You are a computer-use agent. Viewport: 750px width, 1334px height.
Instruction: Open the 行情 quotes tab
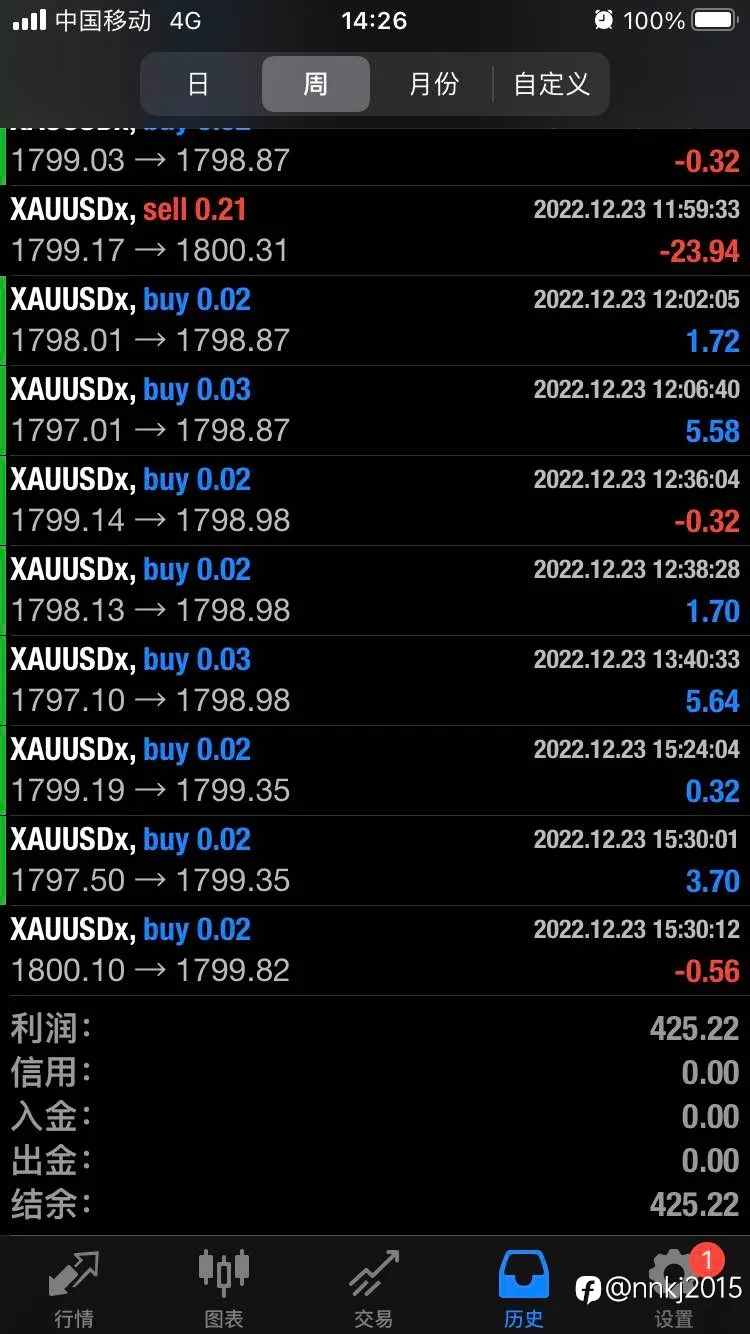pos(75,1289)
